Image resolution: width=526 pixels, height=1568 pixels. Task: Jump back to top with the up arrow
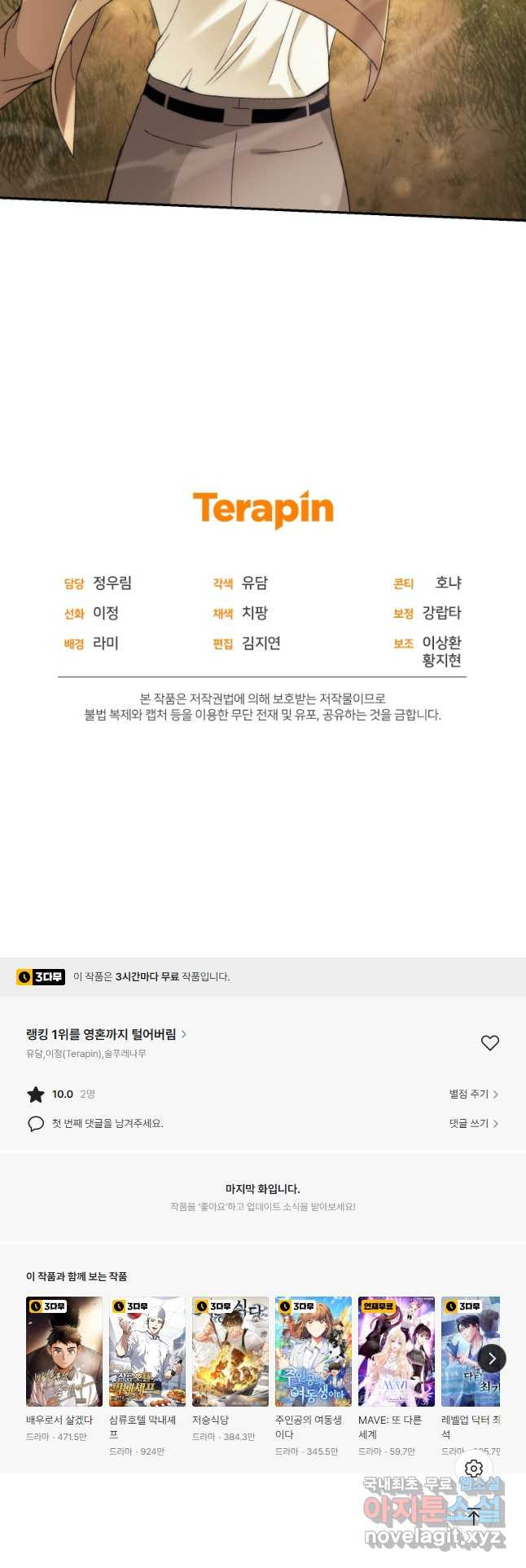[x=474, y=1518]
